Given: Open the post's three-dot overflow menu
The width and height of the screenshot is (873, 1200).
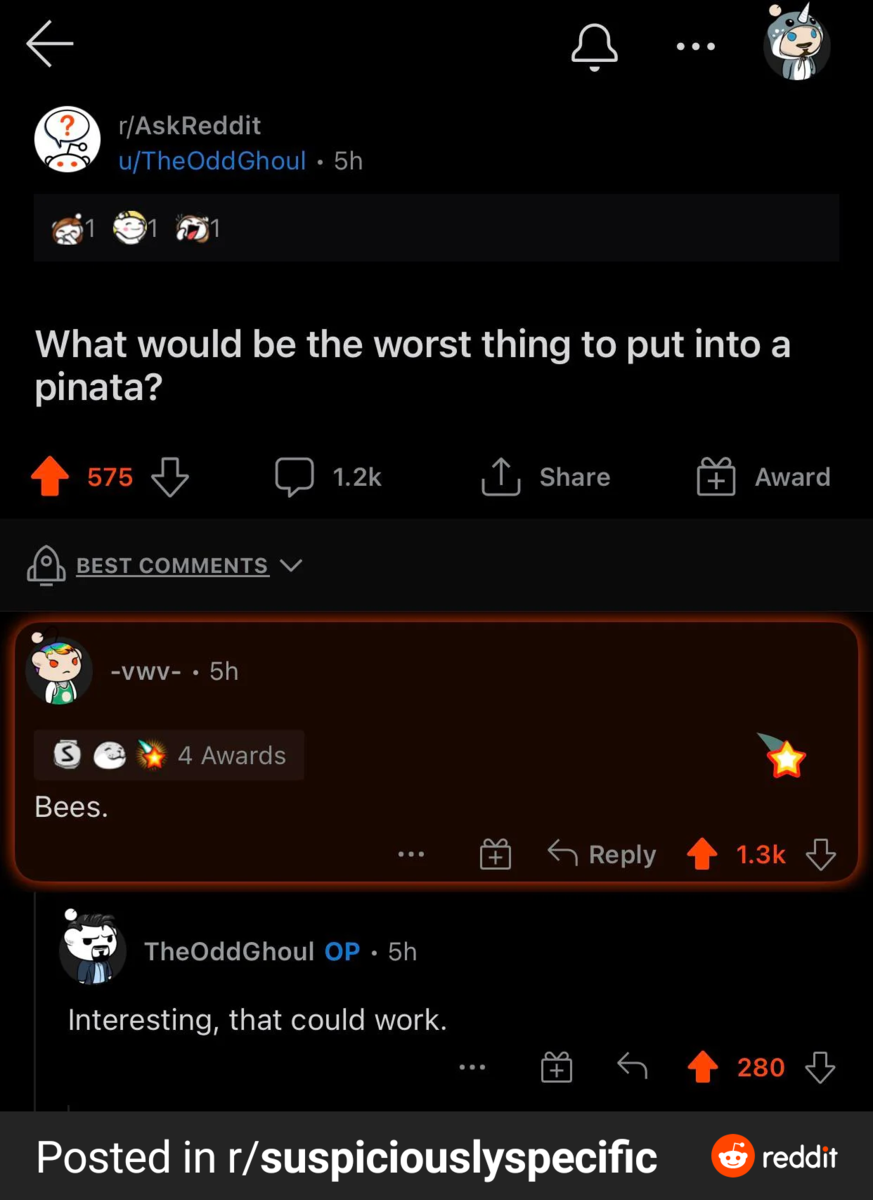Looking at the screenshot, I should coord(695,45).
